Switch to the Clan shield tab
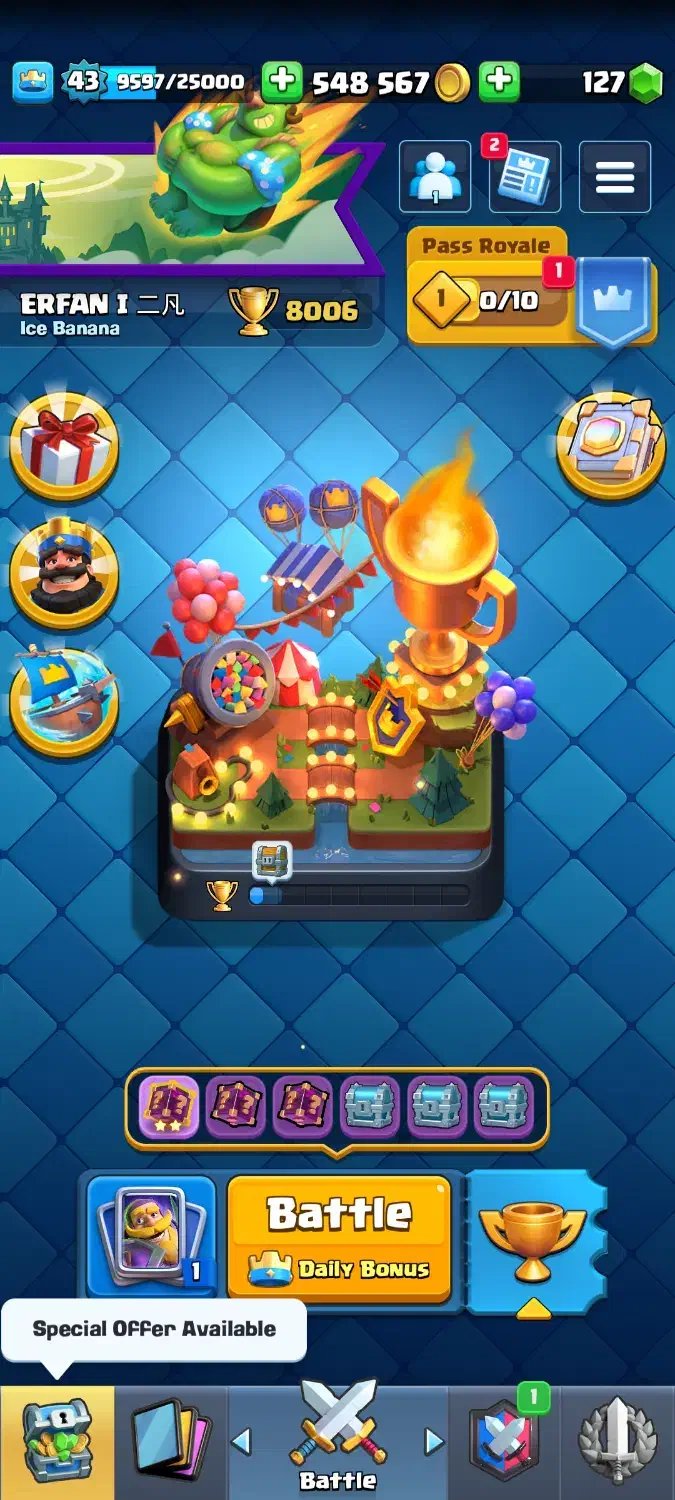This screenshot has height=1500, width=675. tap(504, 1442)
